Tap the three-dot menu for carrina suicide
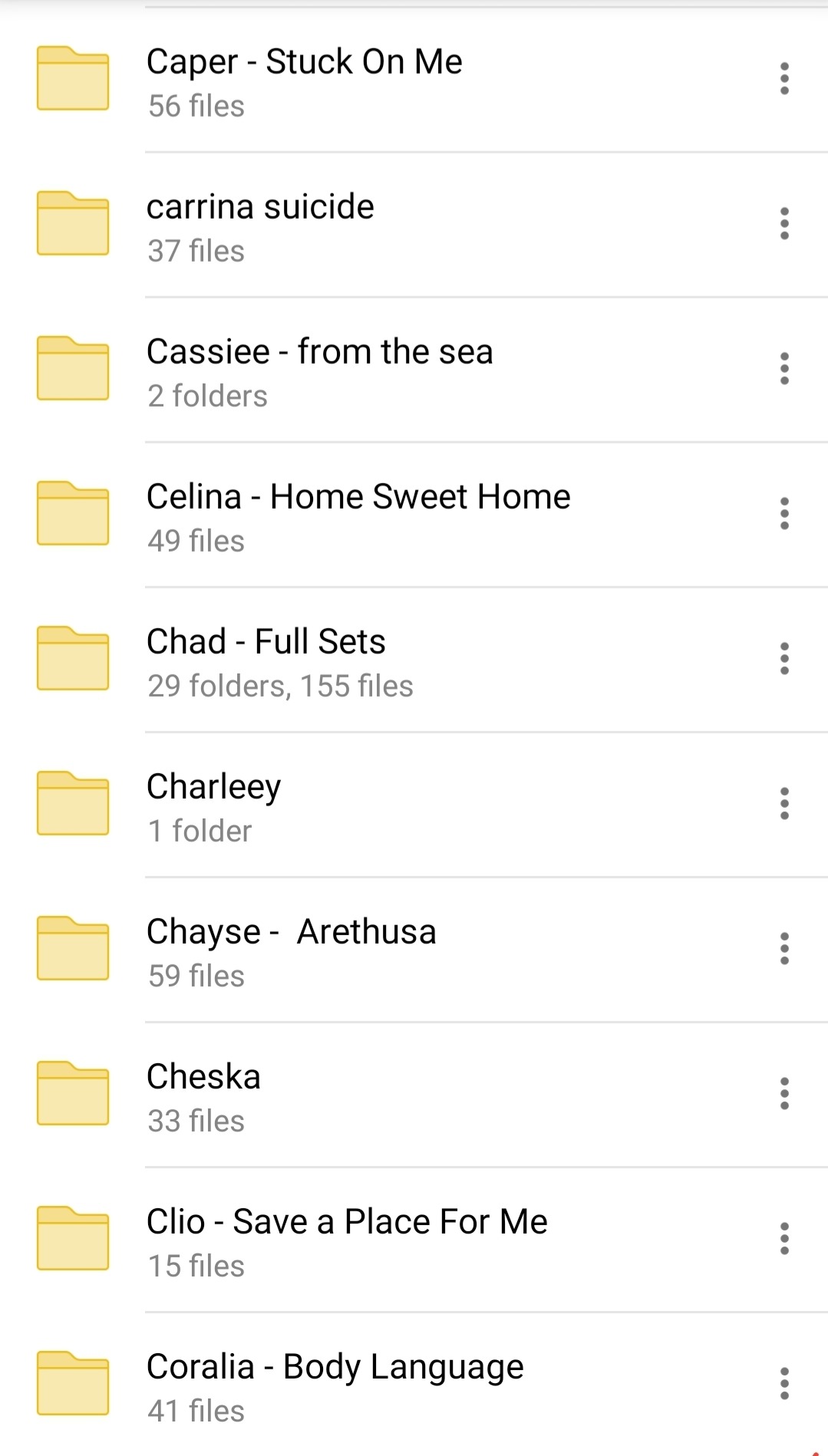The image size is (828, 1456). click(x=784, y=224)
